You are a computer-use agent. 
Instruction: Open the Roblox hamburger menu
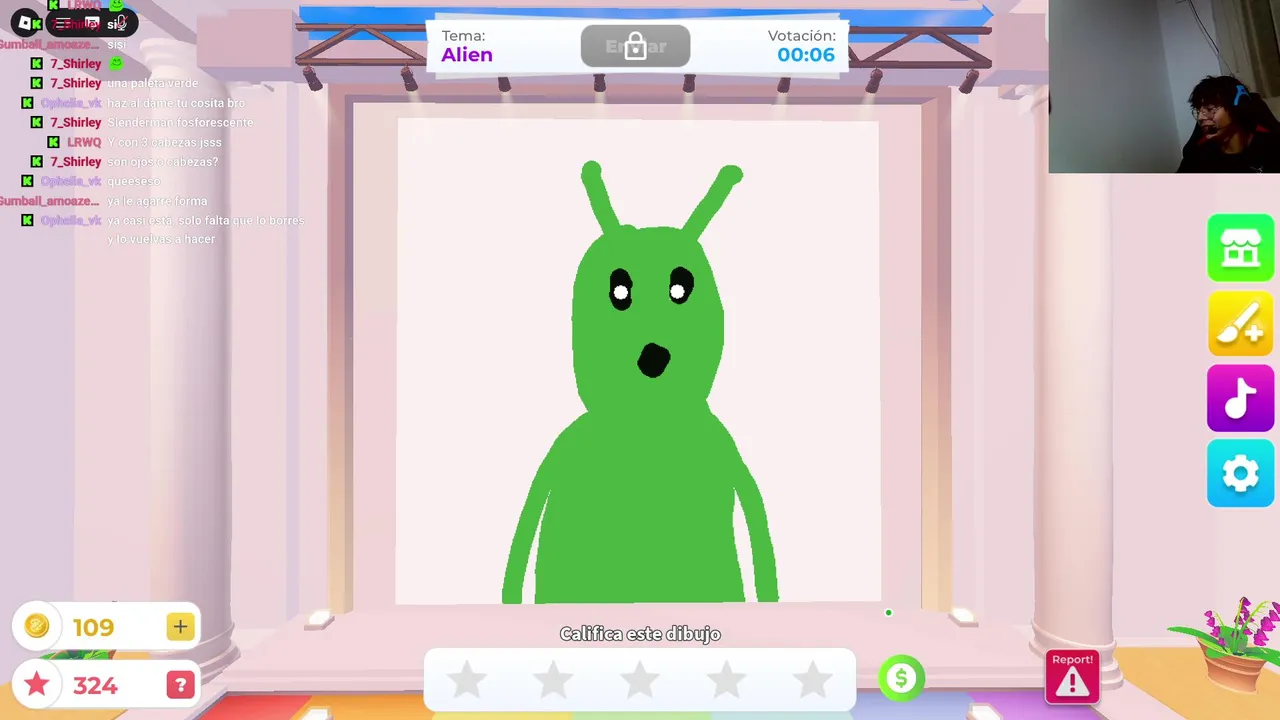[62, 23]
